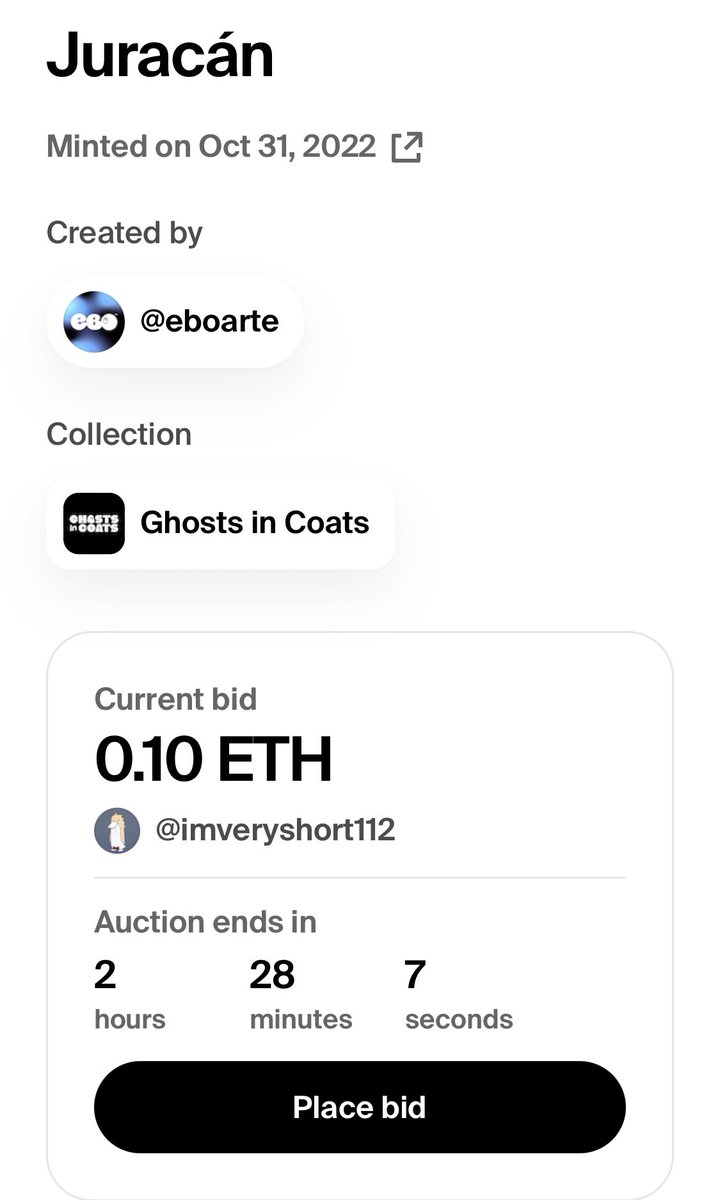Open the external mint transaction link icon

click(x=406, y=148)
